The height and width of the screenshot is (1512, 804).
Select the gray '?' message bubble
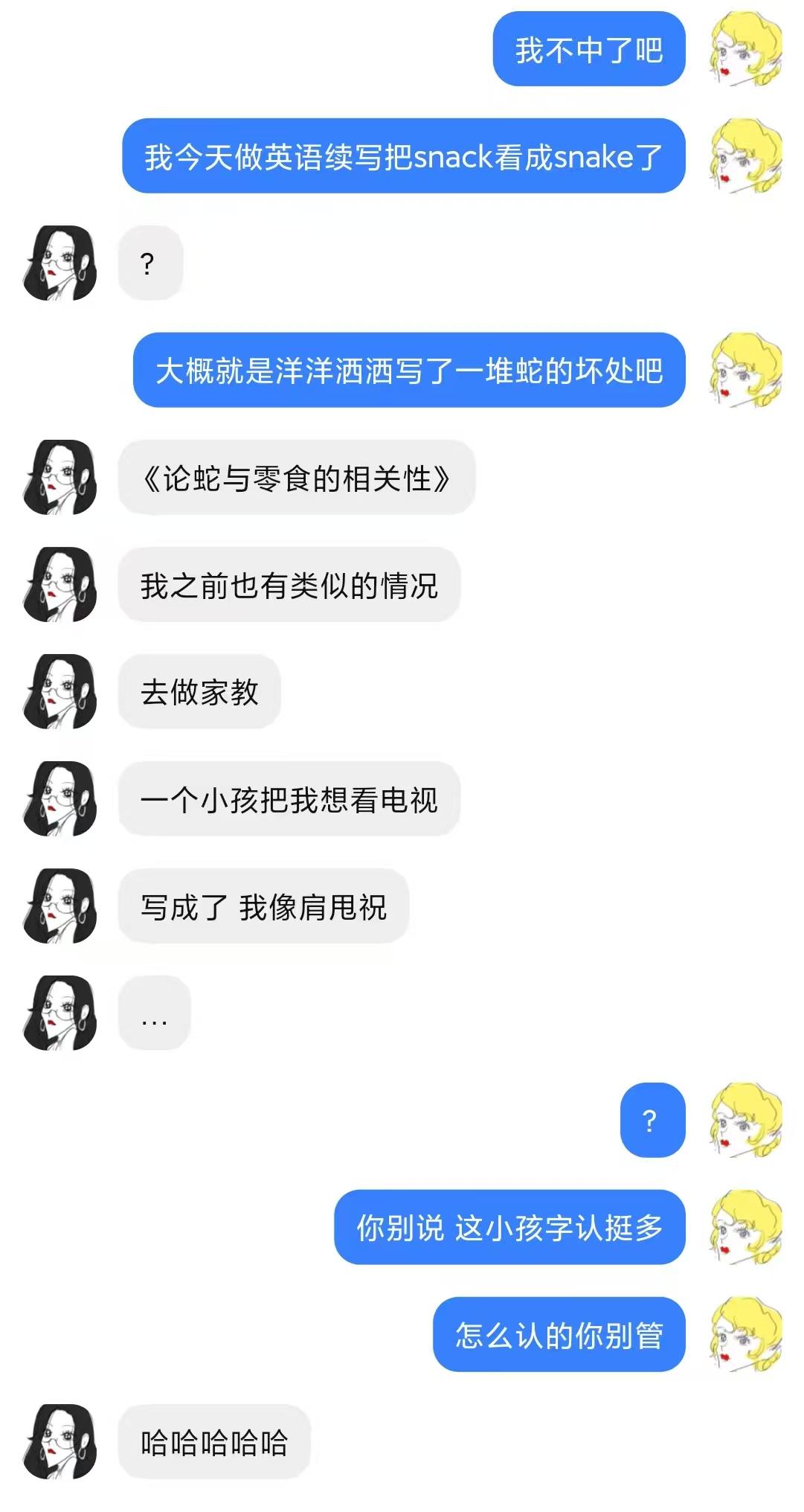[x=150, y=263]
